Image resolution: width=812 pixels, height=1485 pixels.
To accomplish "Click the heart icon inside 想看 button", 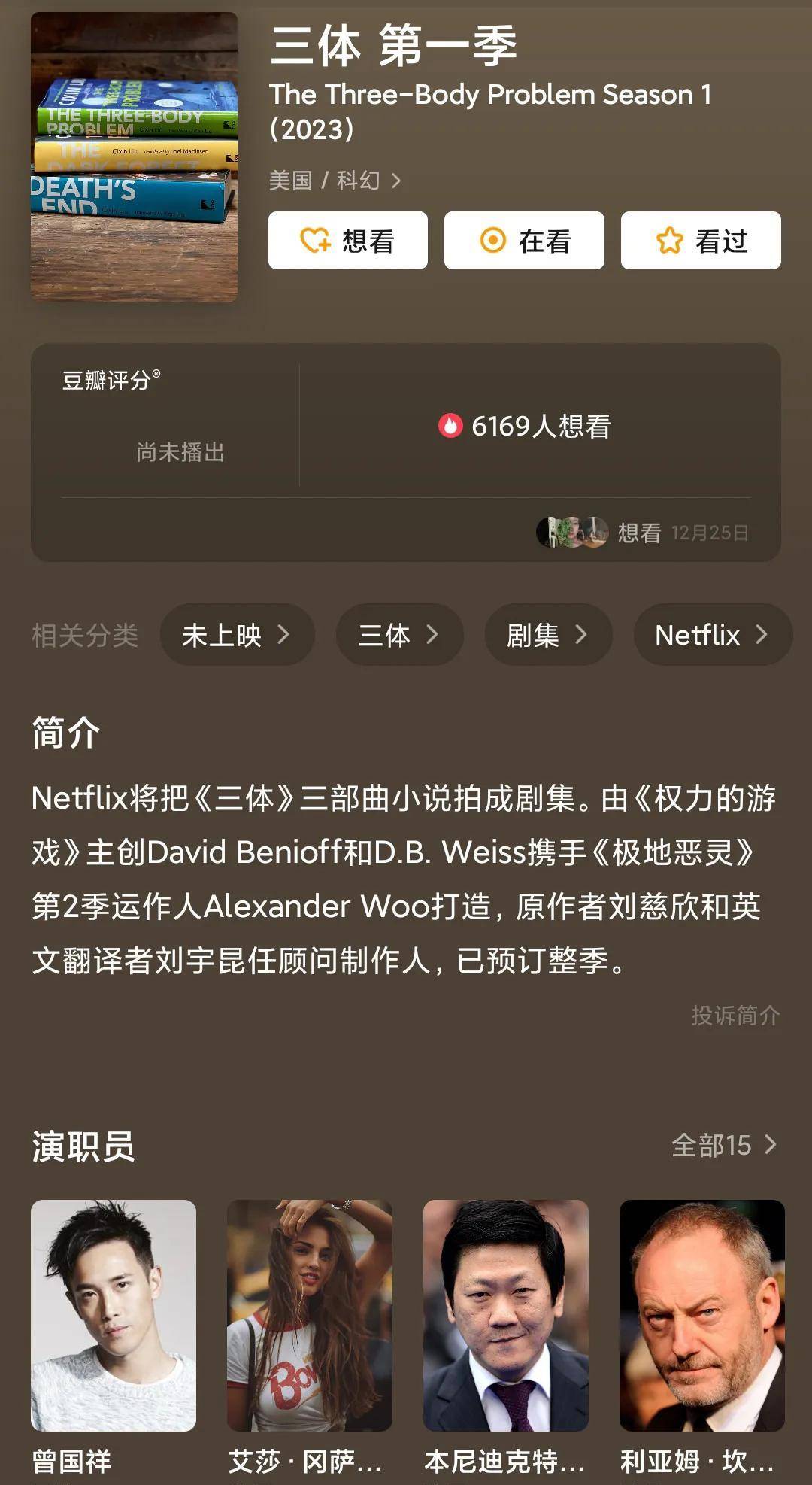I will (x=315, y=240).
